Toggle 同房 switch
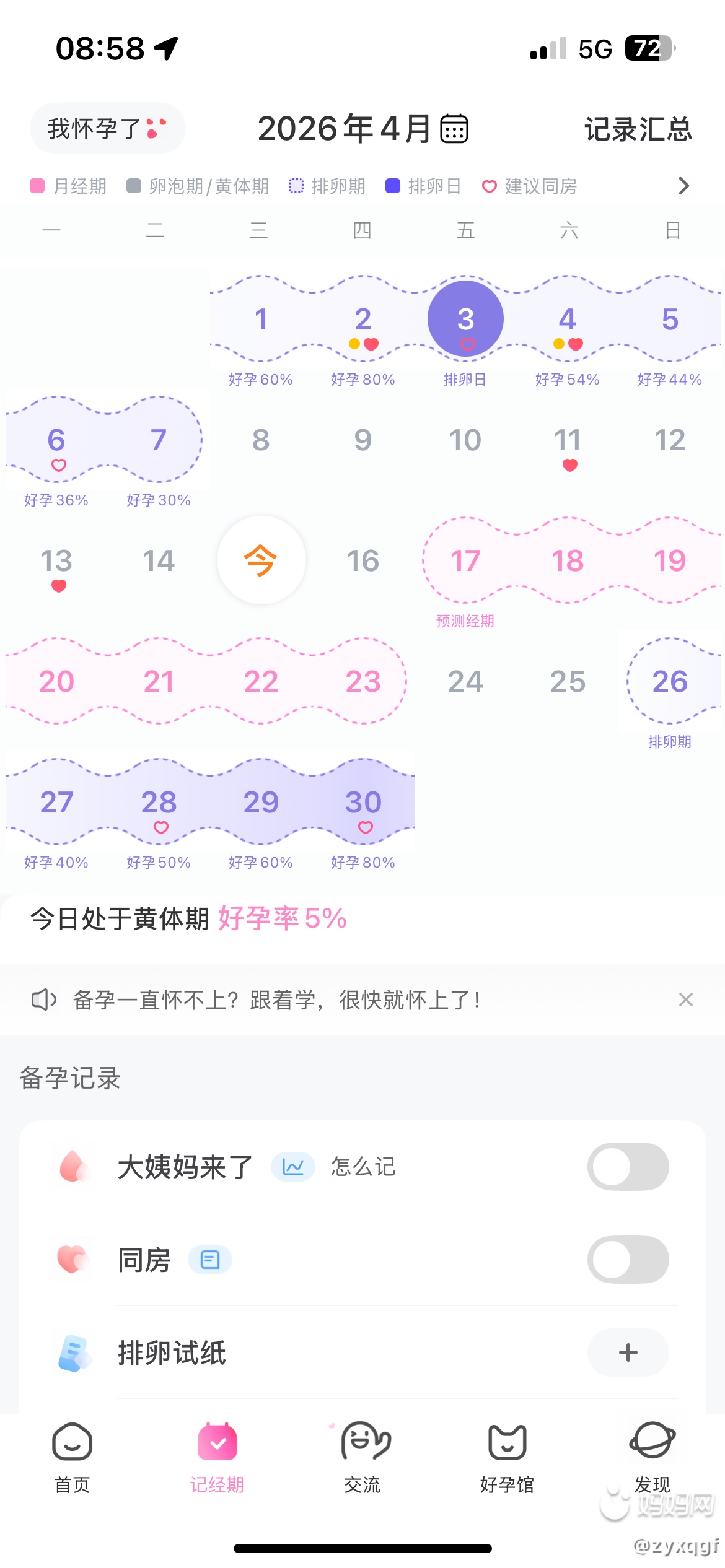 point(628,1260)
